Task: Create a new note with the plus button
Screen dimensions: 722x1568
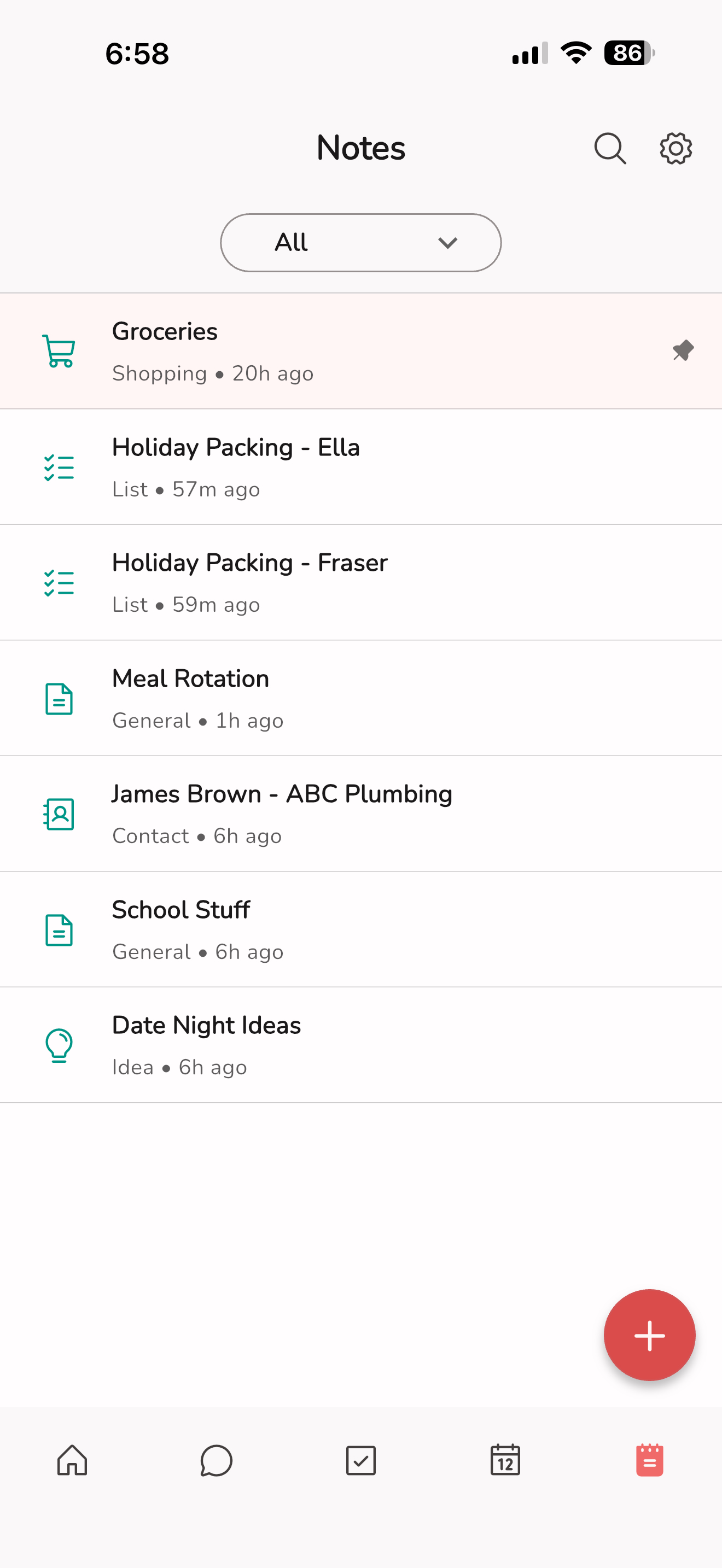Action: point(650,1335)
